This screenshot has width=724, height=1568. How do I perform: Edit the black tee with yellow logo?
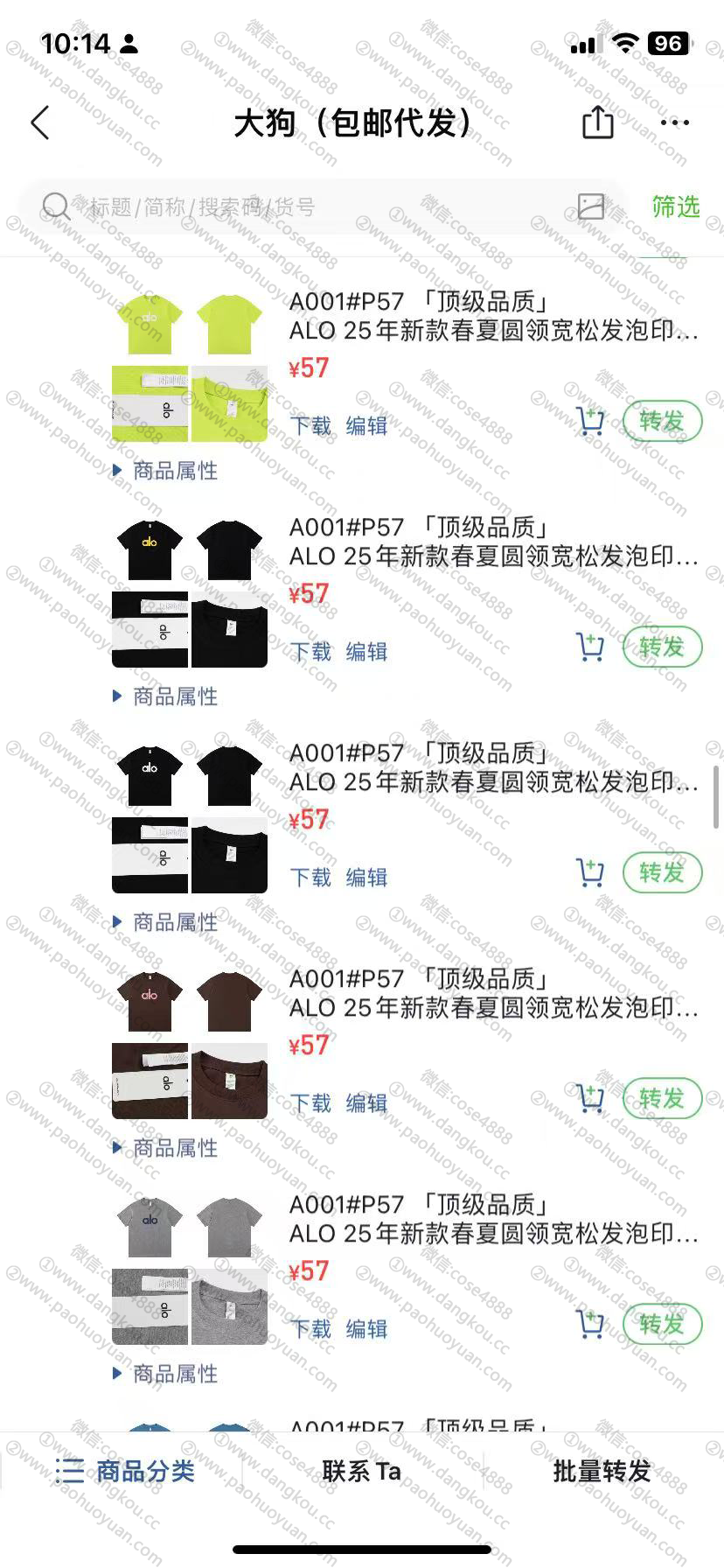pos(366,652)
